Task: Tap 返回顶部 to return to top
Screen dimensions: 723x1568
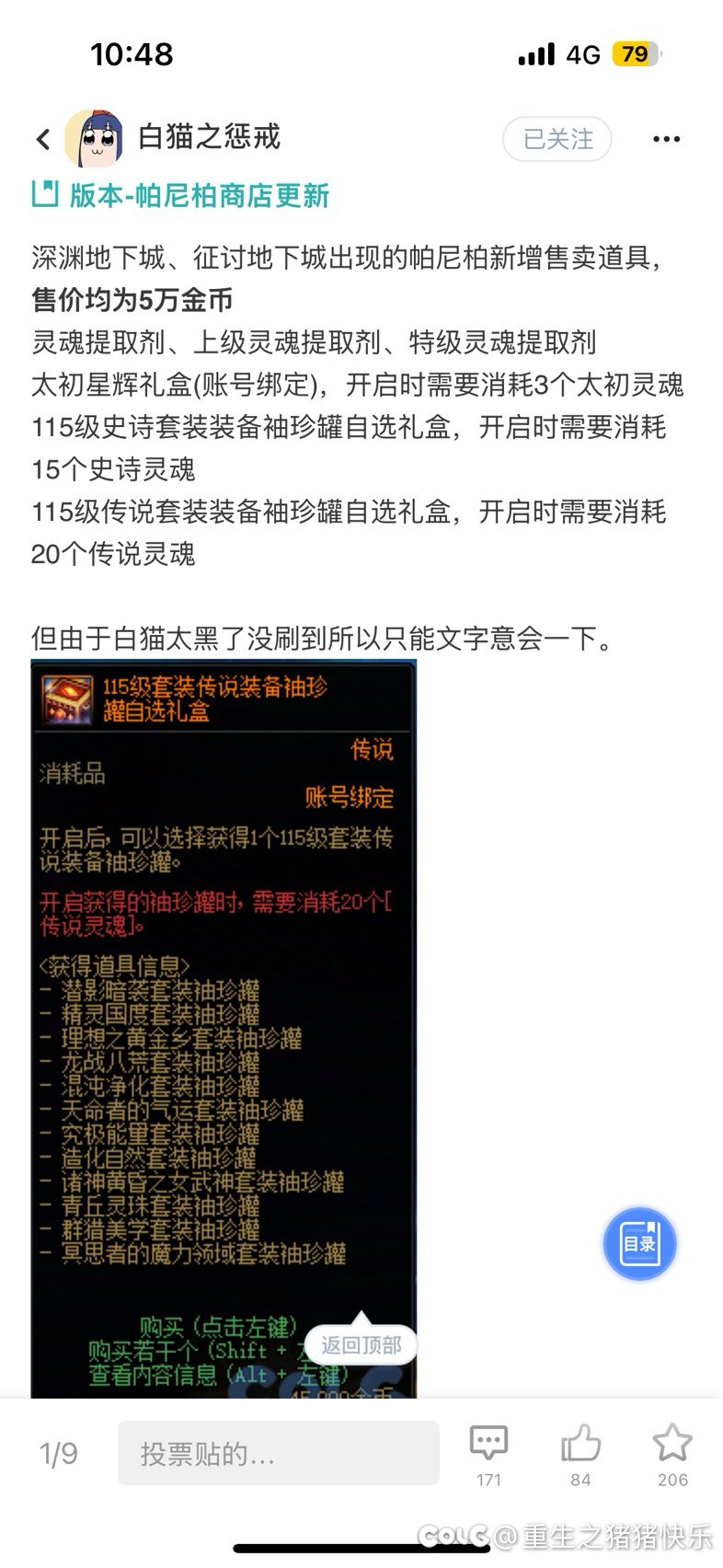Action: (361, 1345)
